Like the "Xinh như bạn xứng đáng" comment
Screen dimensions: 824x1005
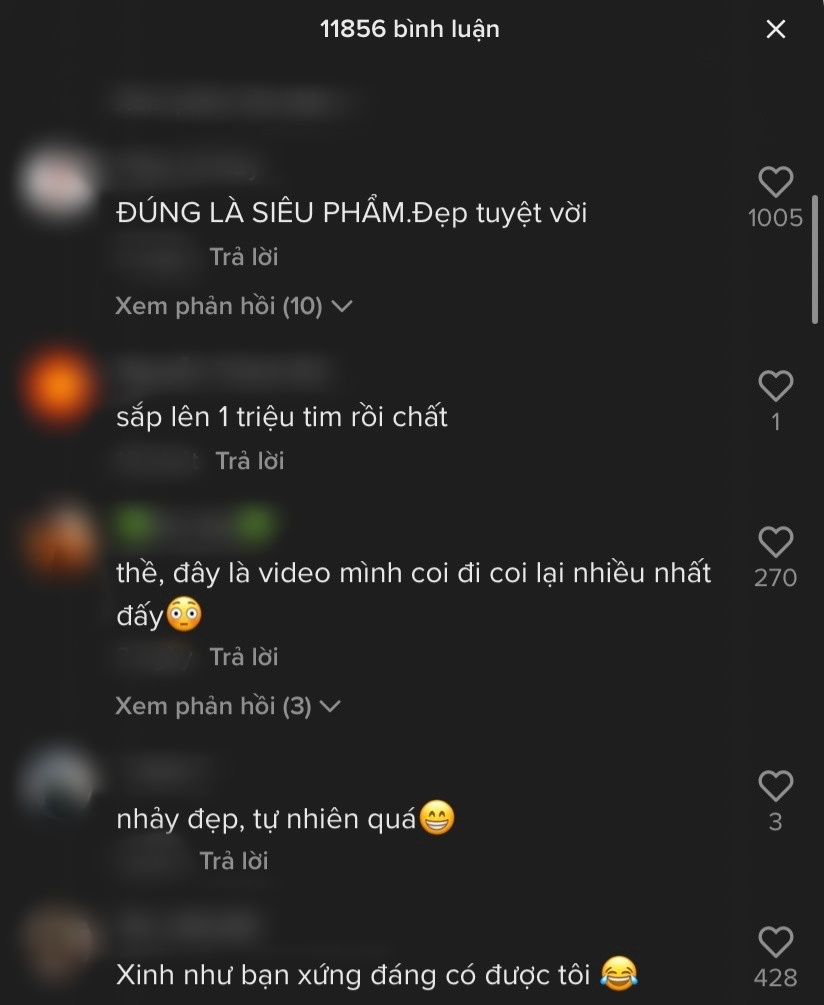coord(775,938)
